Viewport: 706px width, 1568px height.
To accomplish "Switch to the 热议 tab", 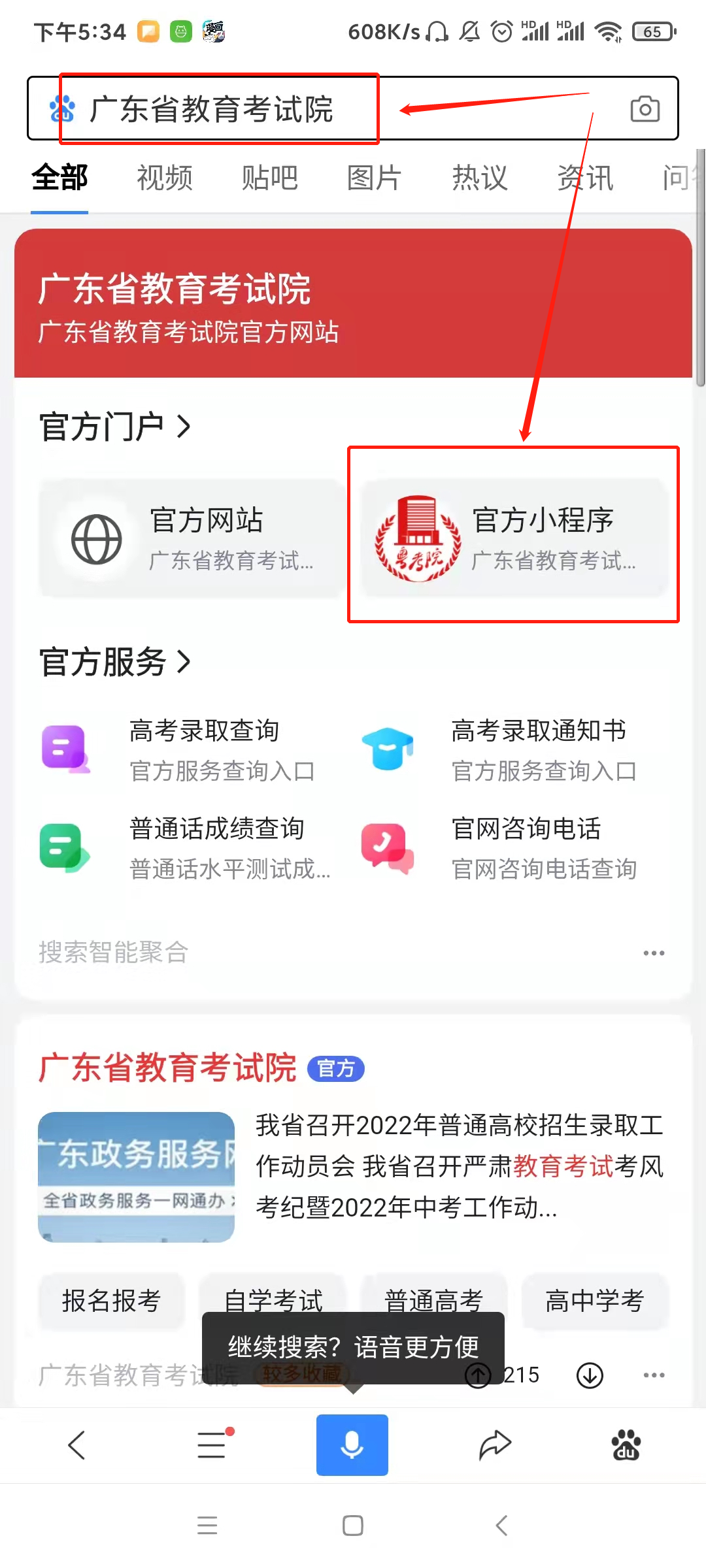I will point(480,178).
